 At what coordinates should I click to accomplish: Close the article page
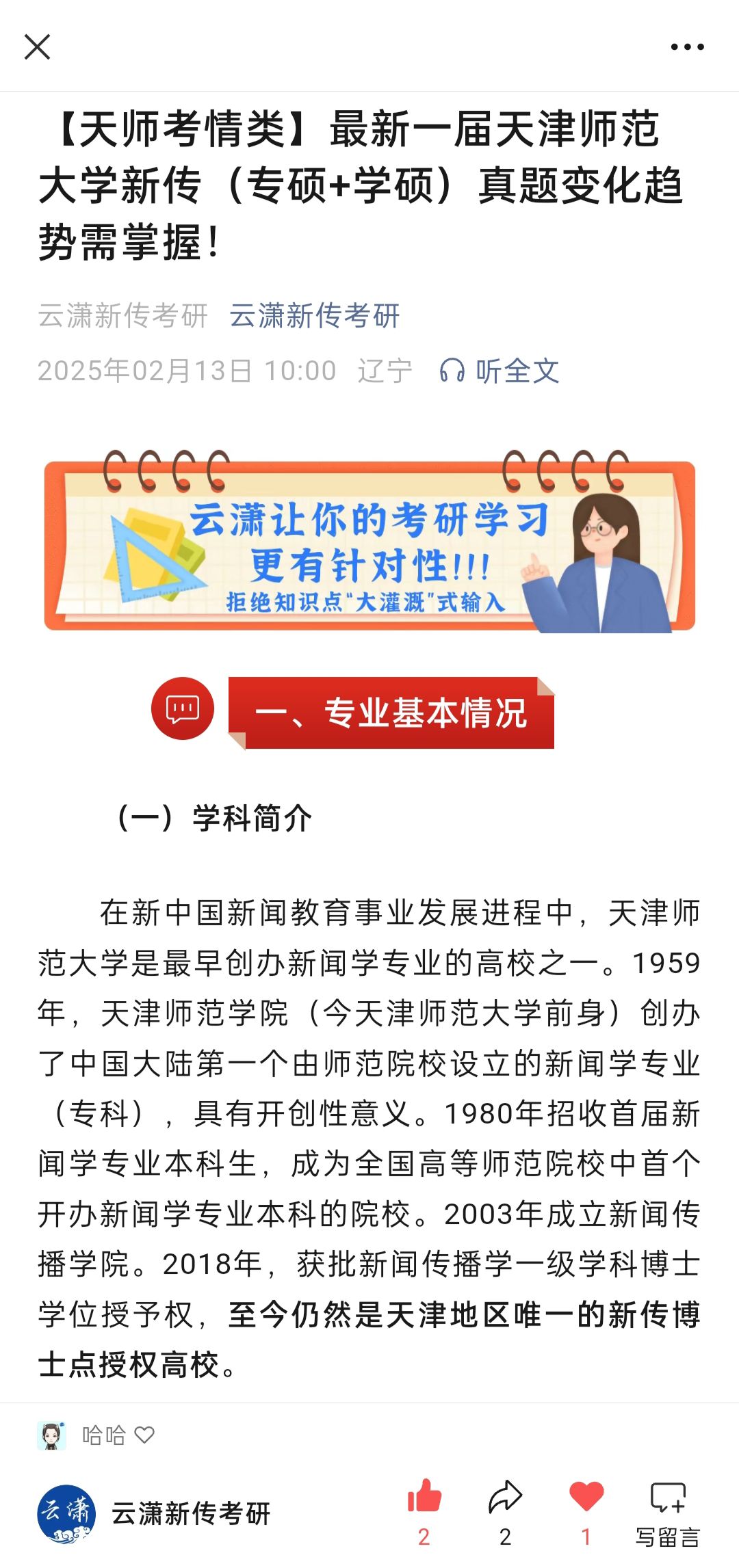(37, 47)
